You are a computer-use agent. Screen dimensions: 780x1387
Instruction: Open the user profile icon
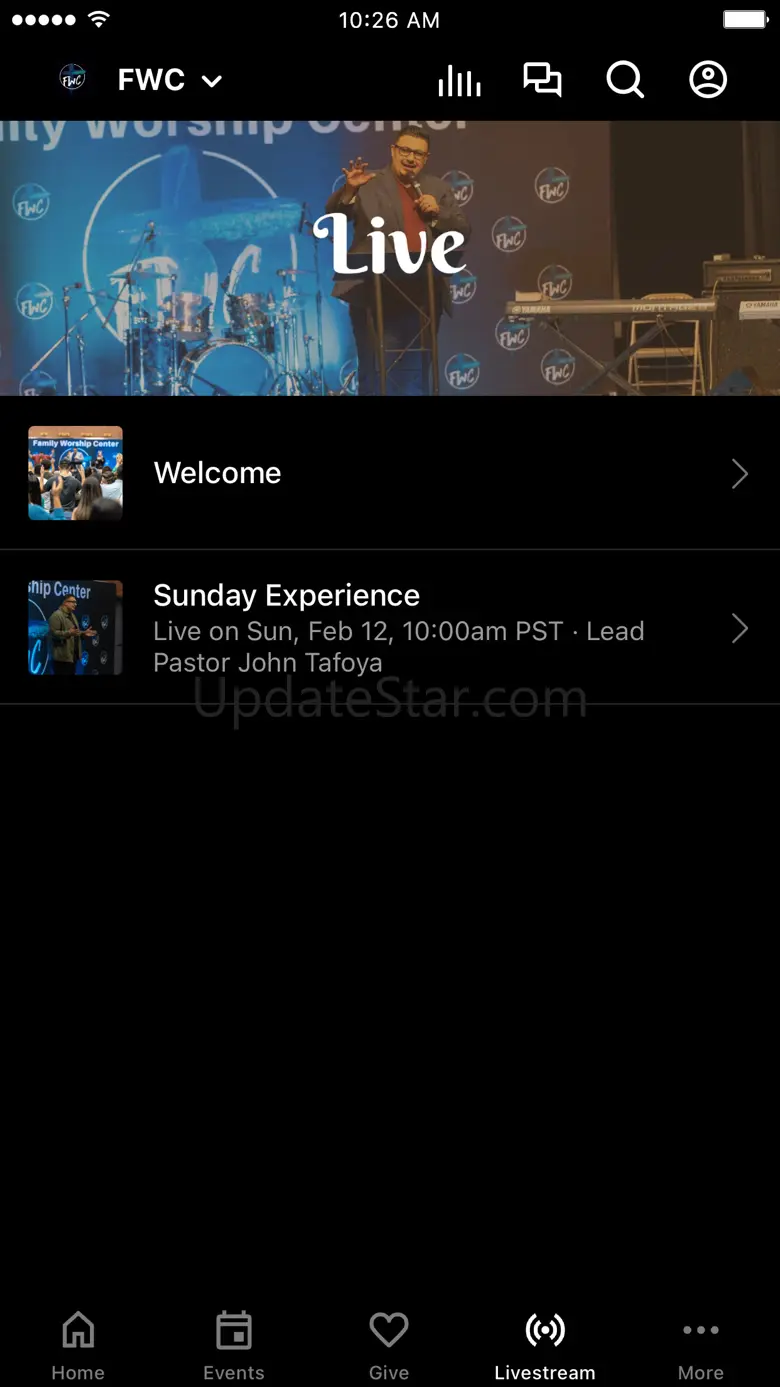708,80
